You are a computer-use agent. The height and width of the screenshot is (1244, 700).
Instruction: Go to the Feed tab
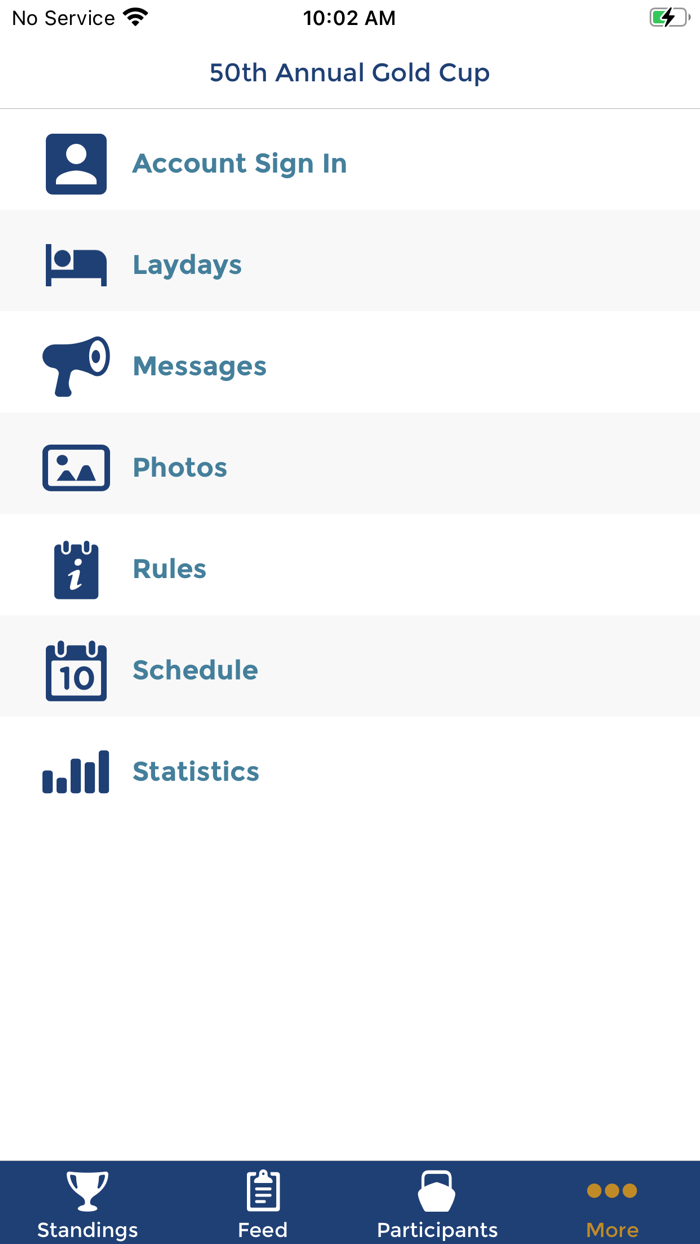click(x=263, y=1204)
